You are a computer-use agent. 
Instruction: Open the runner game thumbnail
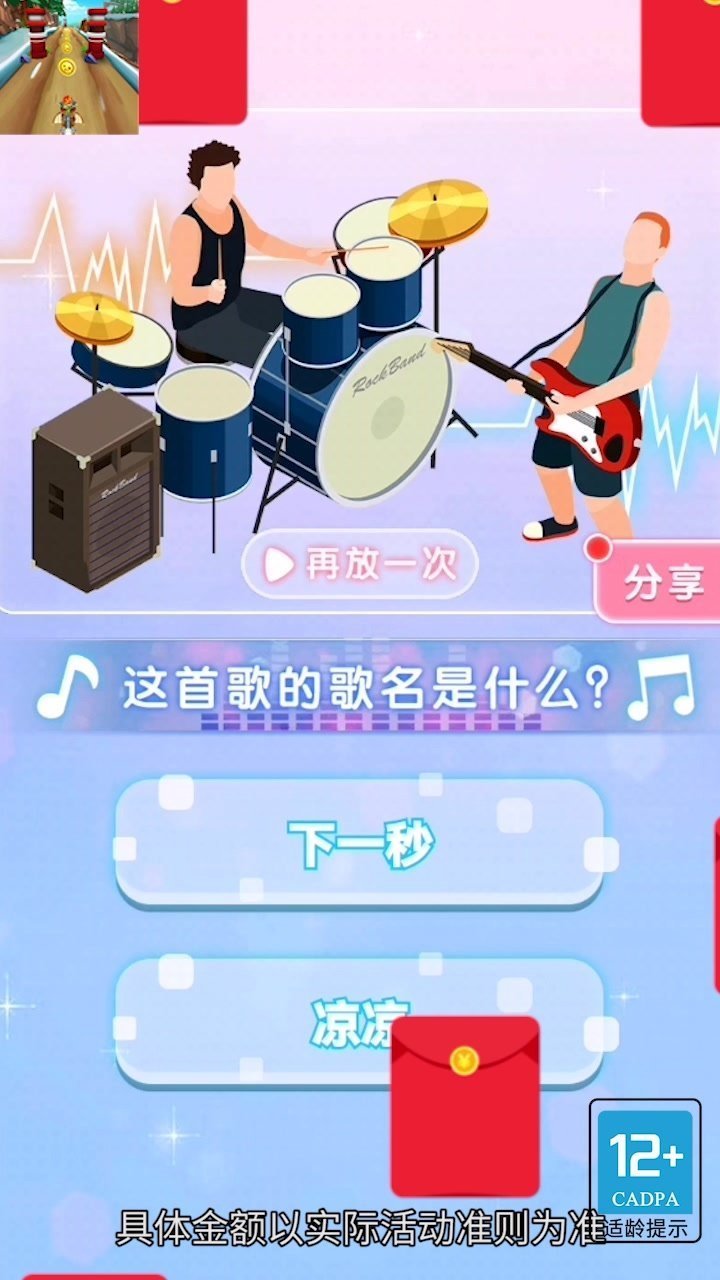[68, 67]
